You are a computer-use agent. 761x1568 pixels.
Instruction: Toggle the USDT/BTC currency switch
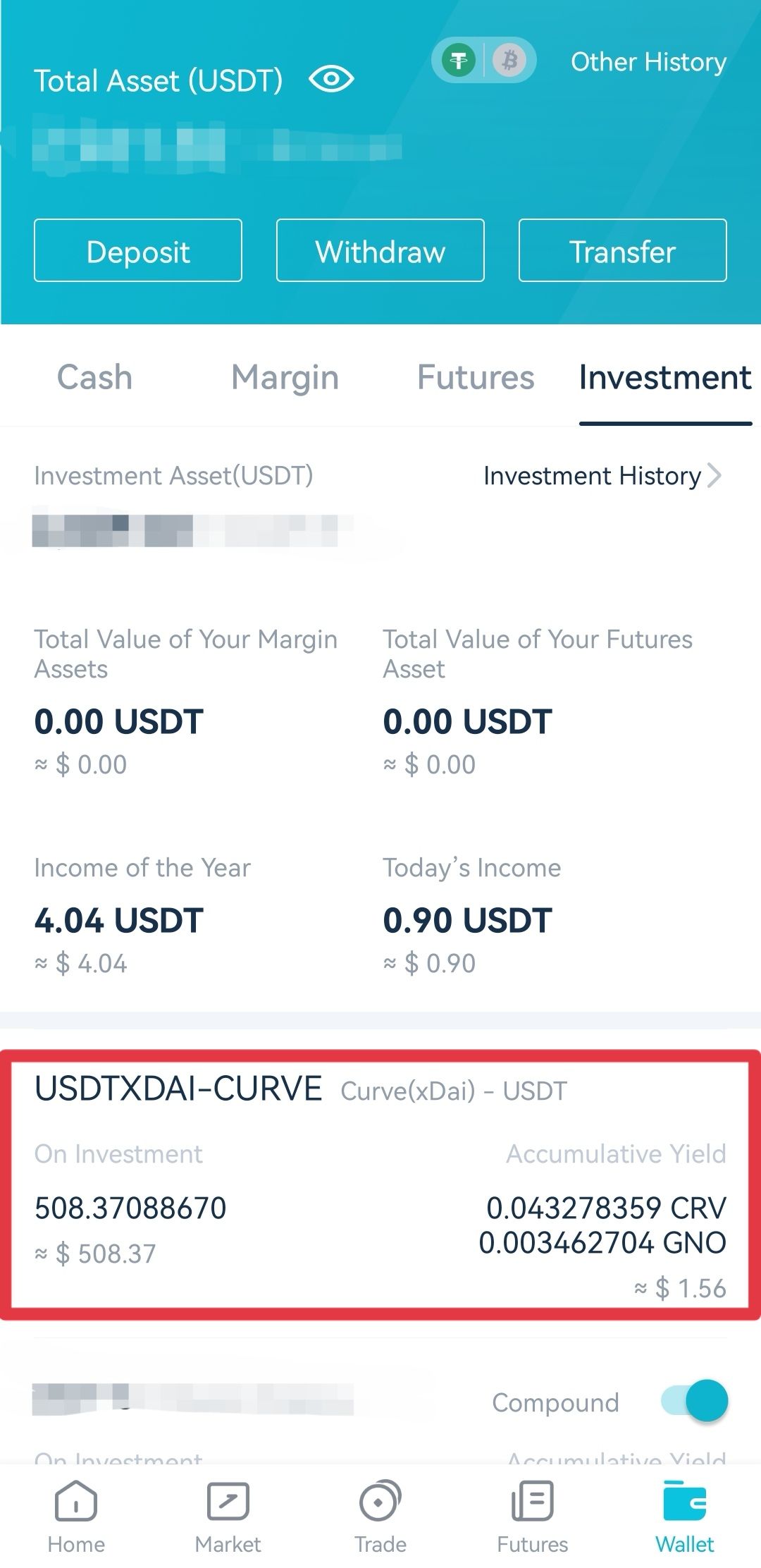(483, 61)
